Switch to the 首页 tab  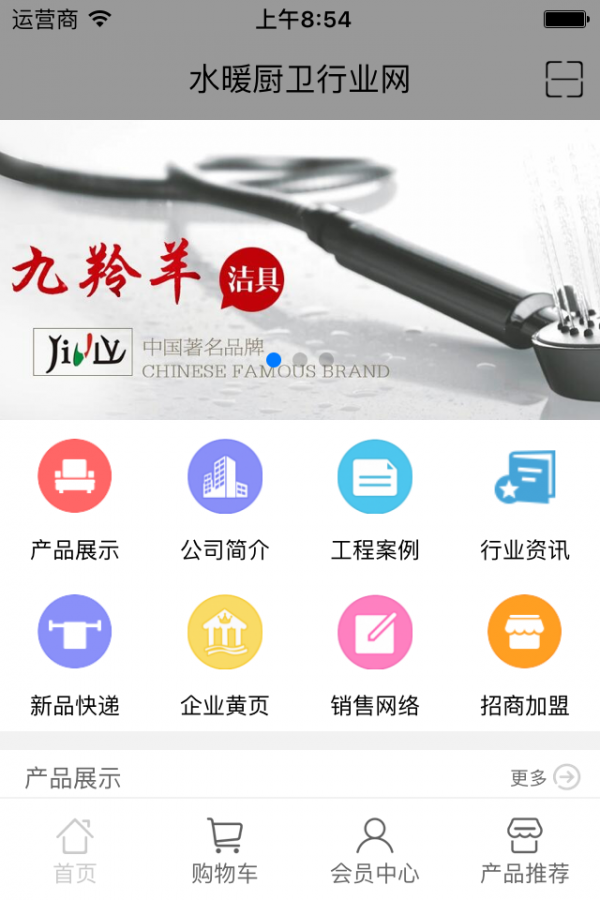pyautogui.click(x=75, y=850)
